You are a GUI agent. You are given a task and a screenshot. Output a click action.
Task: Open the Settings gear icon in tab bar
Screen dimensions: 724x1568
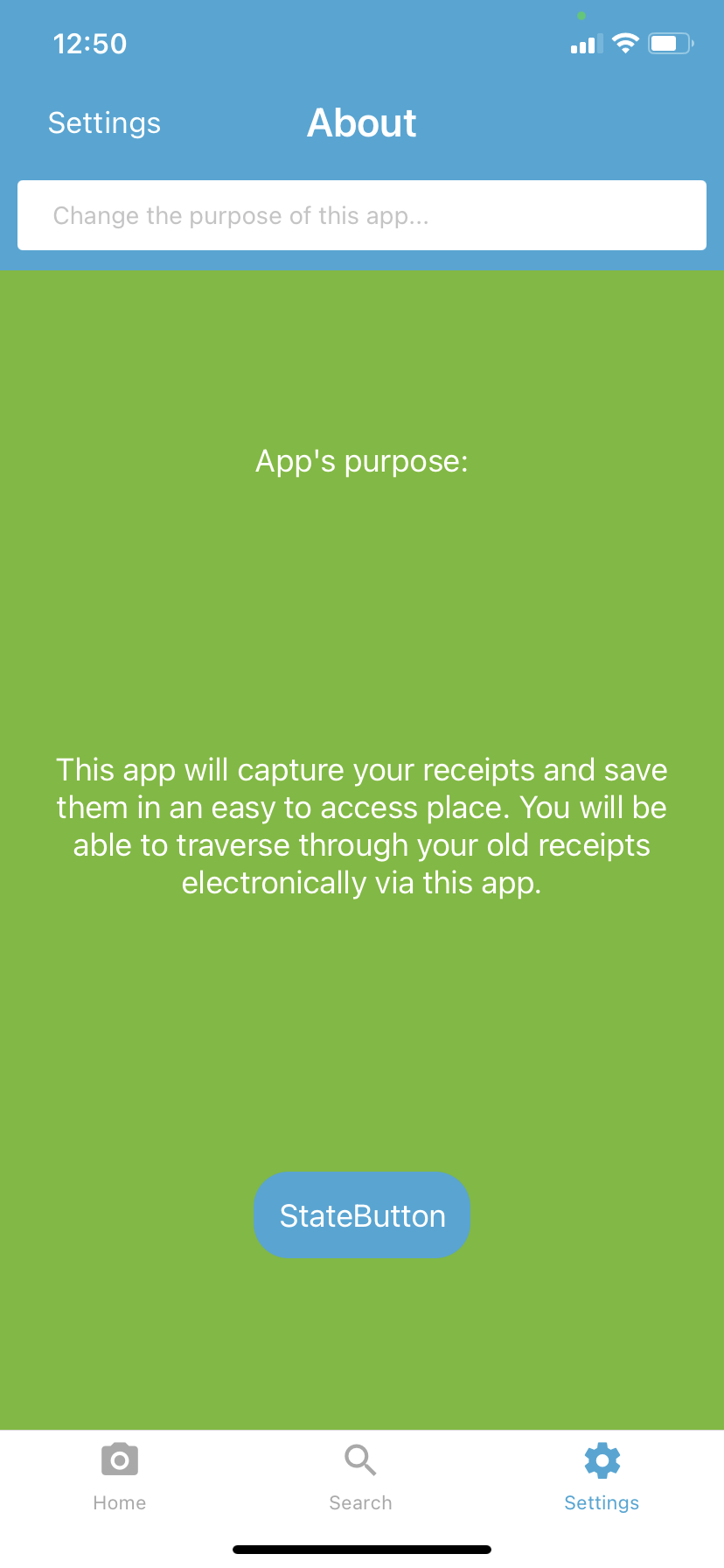602,1459
